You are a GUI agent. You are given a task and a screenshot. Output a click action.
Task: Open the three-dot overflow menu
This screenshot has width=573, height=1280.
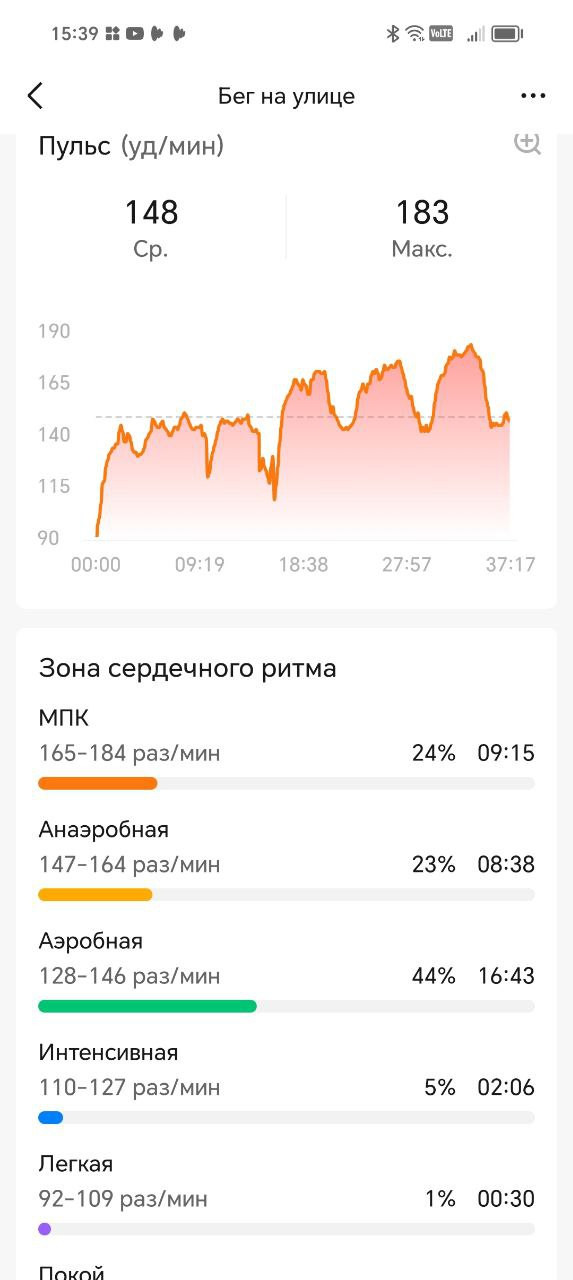pos(533,96)
